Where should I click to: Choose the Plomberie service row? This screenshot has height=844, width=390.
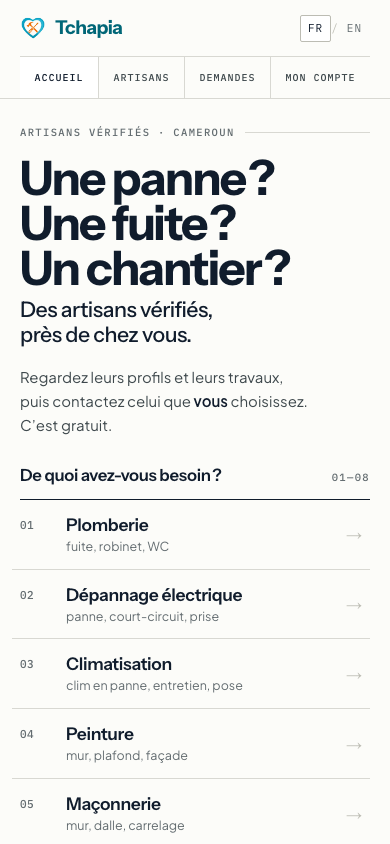191,535
